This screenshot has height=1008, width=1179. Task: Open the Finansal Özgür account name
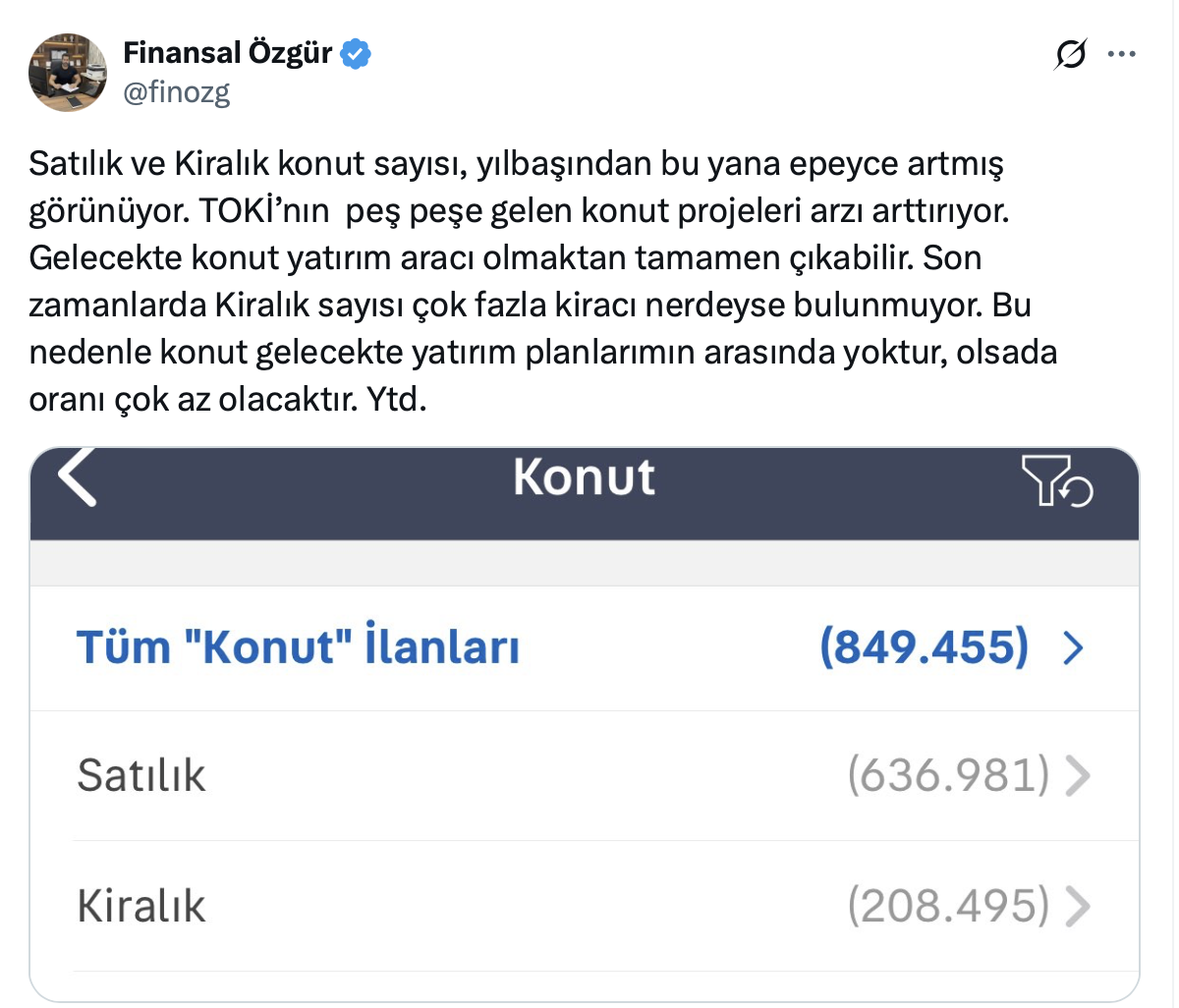(x=228, y=52)
